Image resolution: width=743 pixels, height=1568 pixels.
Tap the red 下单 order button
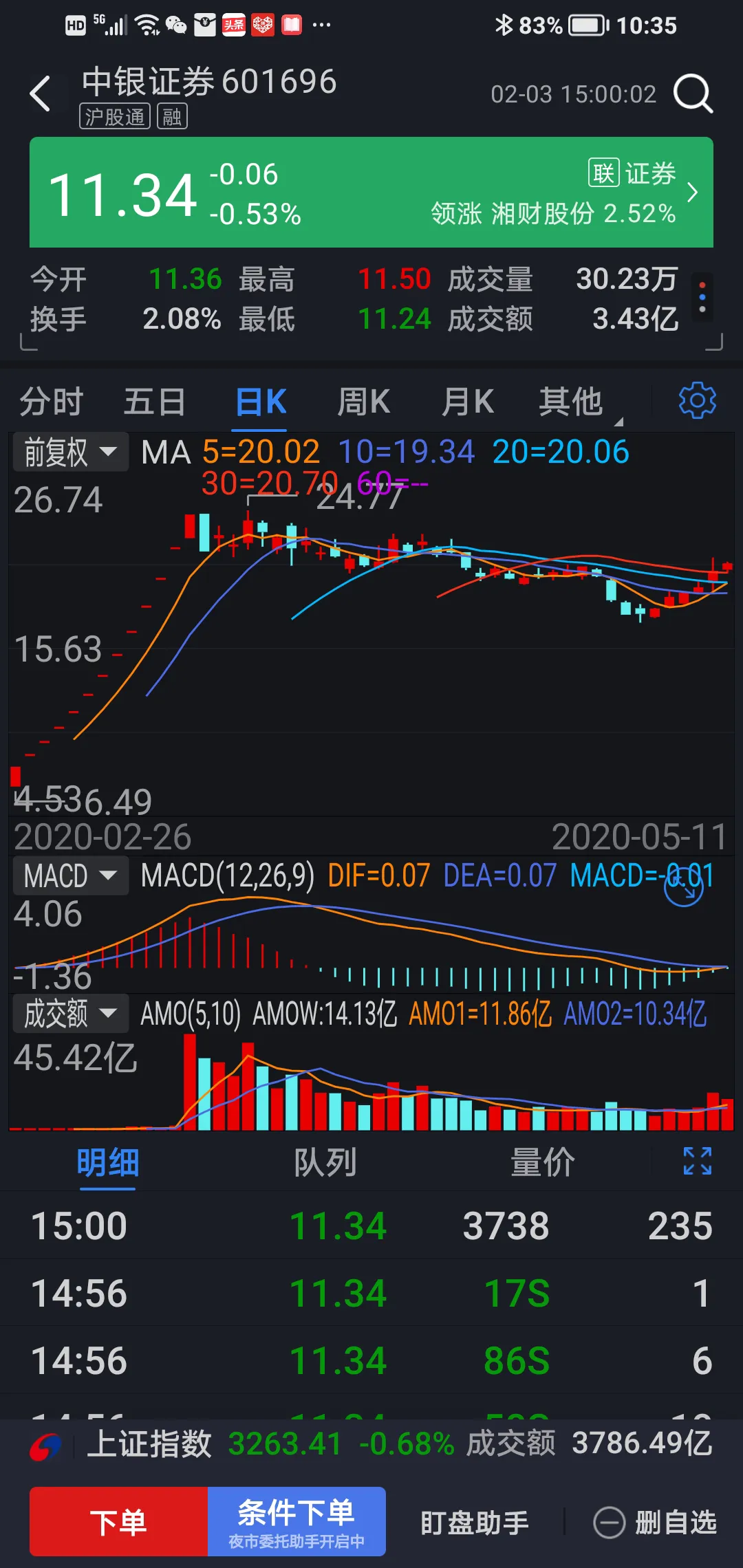coord(118,1521)
